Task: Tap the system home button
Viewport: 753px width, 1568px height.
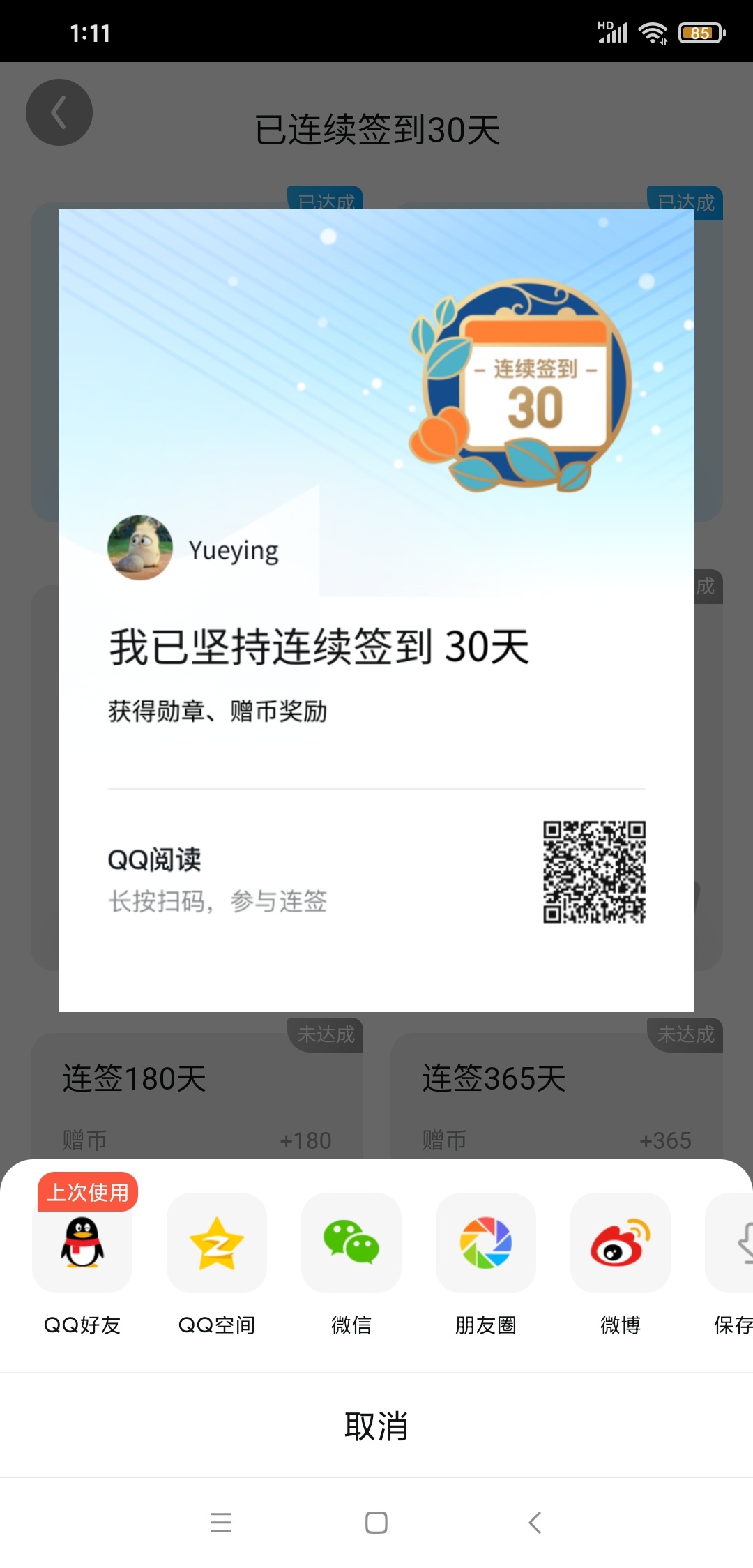Action: pos(376,1522)
